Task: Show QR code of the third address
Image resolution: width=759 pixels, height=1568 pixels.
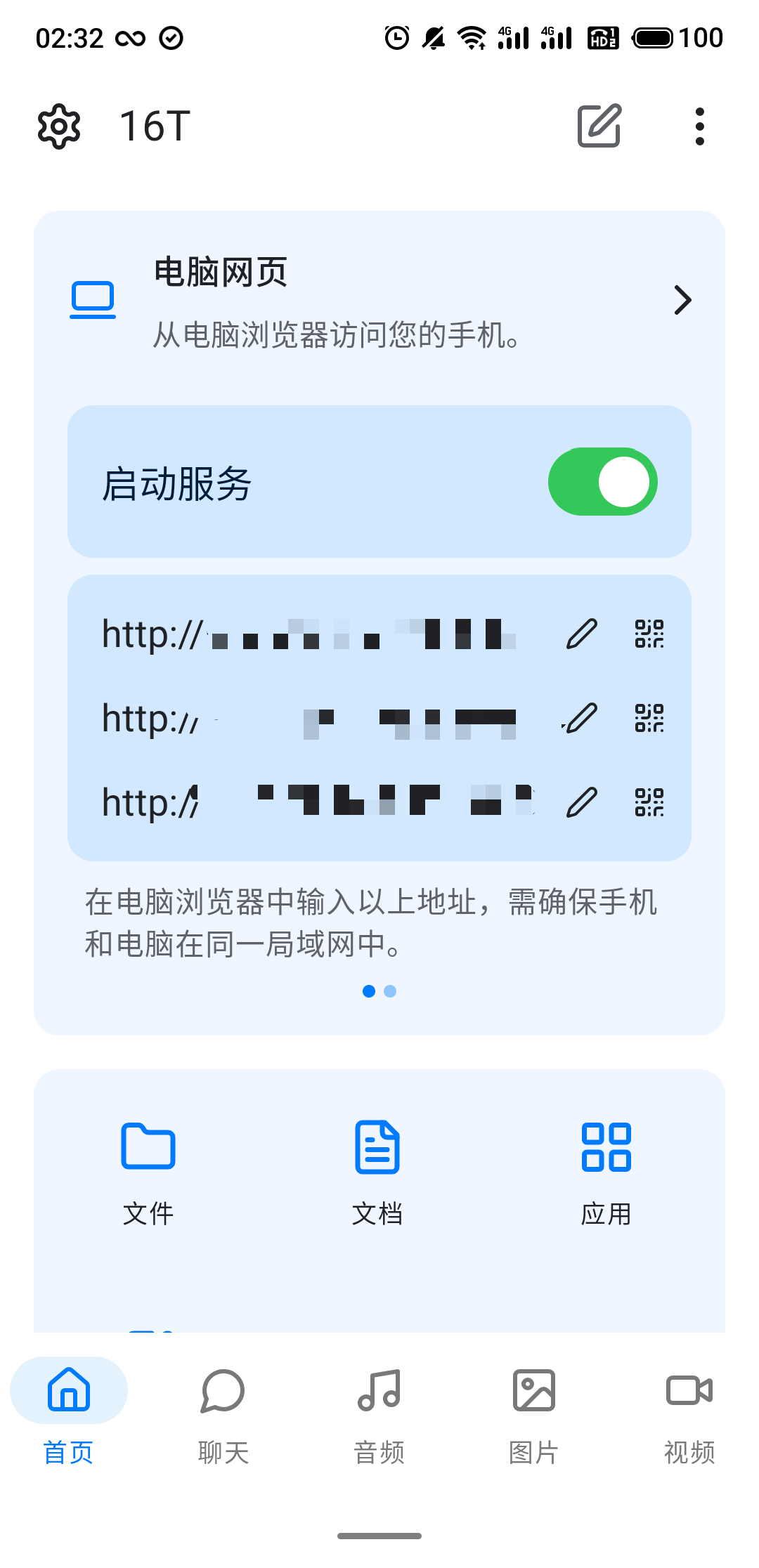Action: (649, 801)
